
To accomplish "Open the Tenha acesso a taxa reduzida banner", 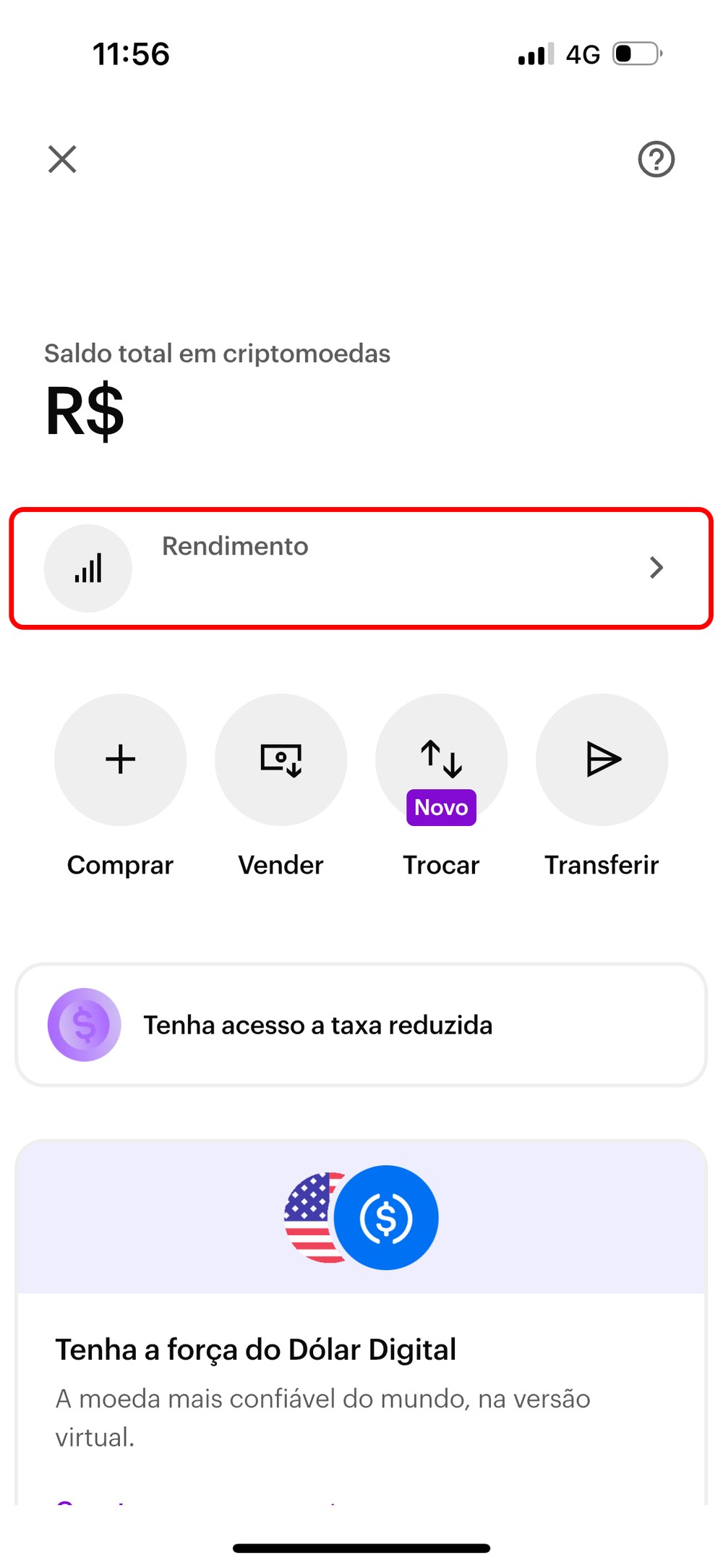I will (x=361, y=1025).
